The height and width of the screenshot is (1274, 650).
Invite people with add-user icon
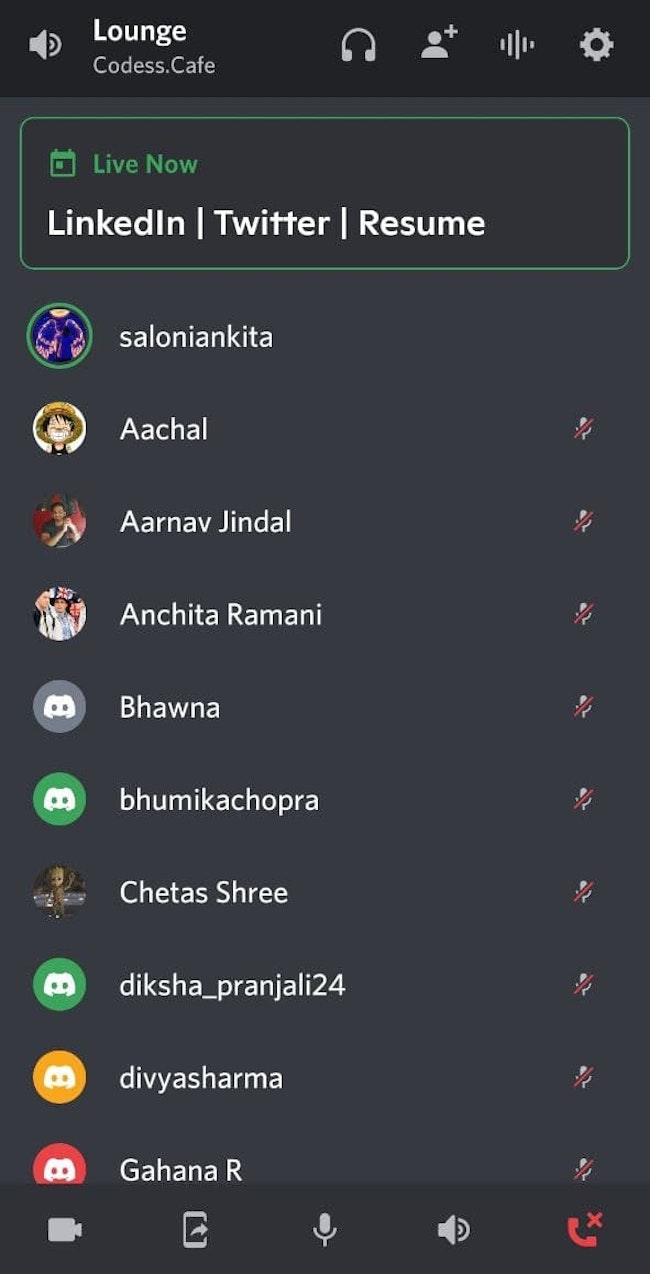pos(438,44)
